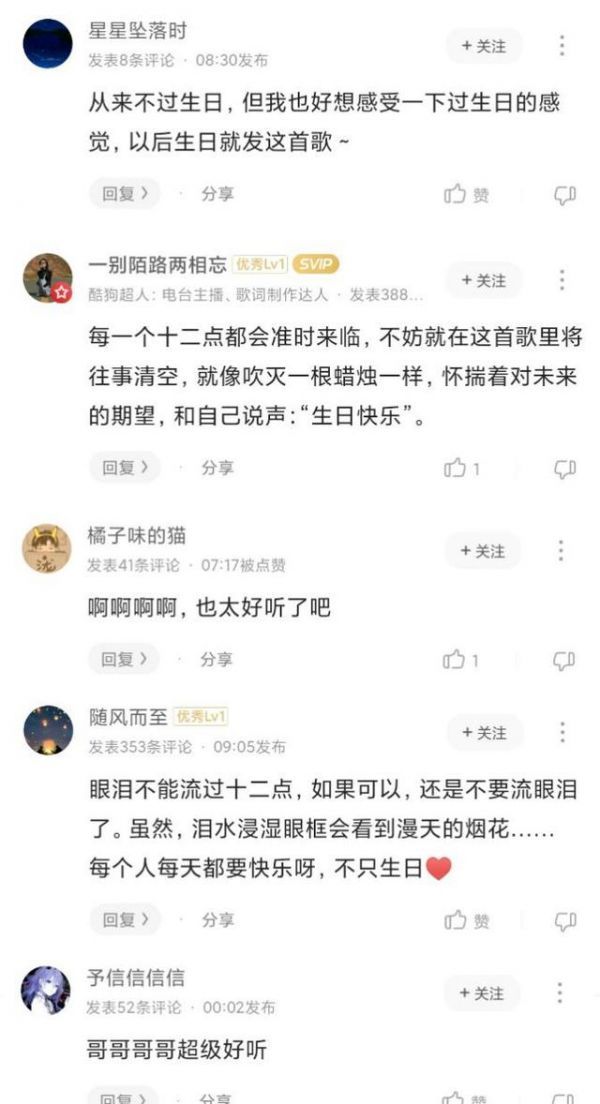The width and height of the screenshot is (600, 1104).
Task: Like the comment by 星星坠落时
Action: pos(466,195)
